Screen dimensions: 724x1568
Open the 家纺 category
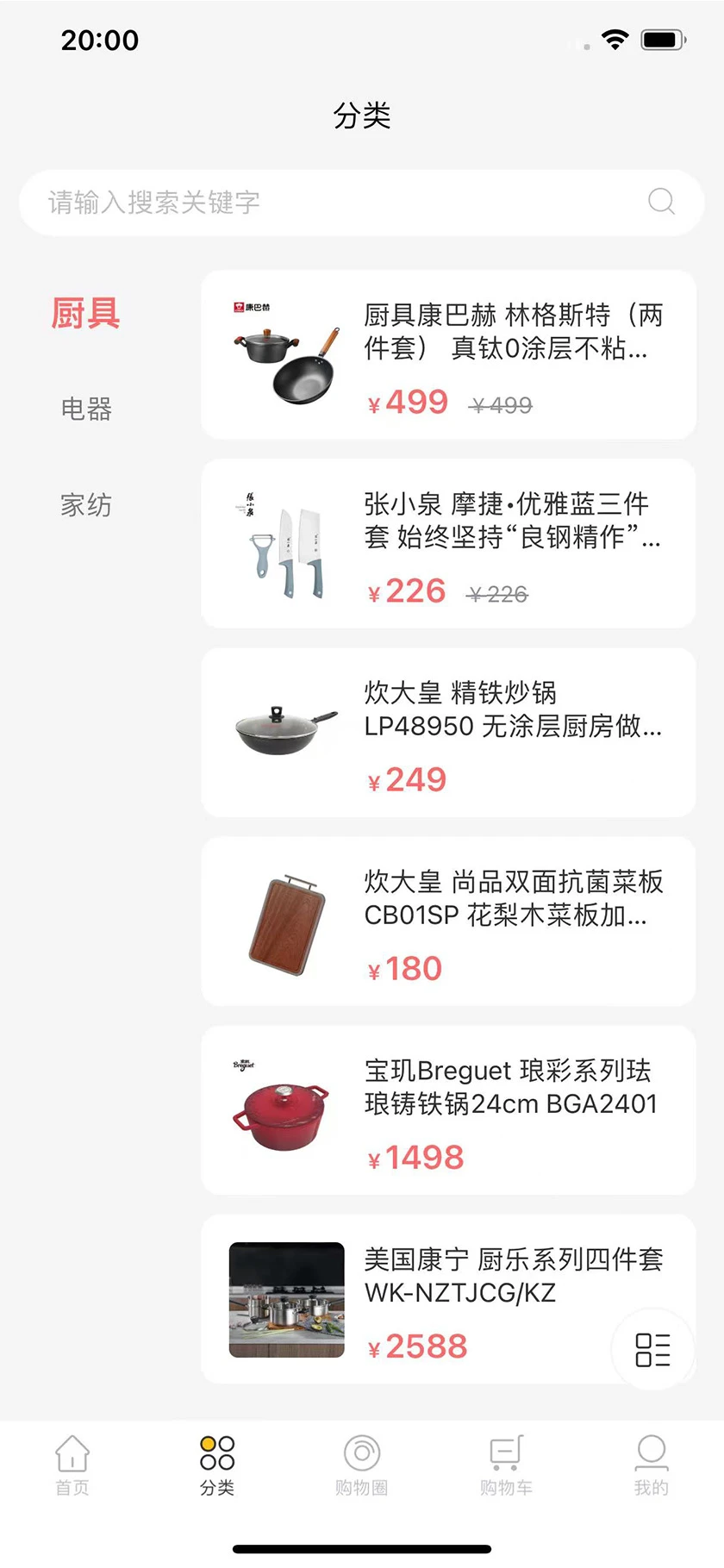(x=84, y=505)
